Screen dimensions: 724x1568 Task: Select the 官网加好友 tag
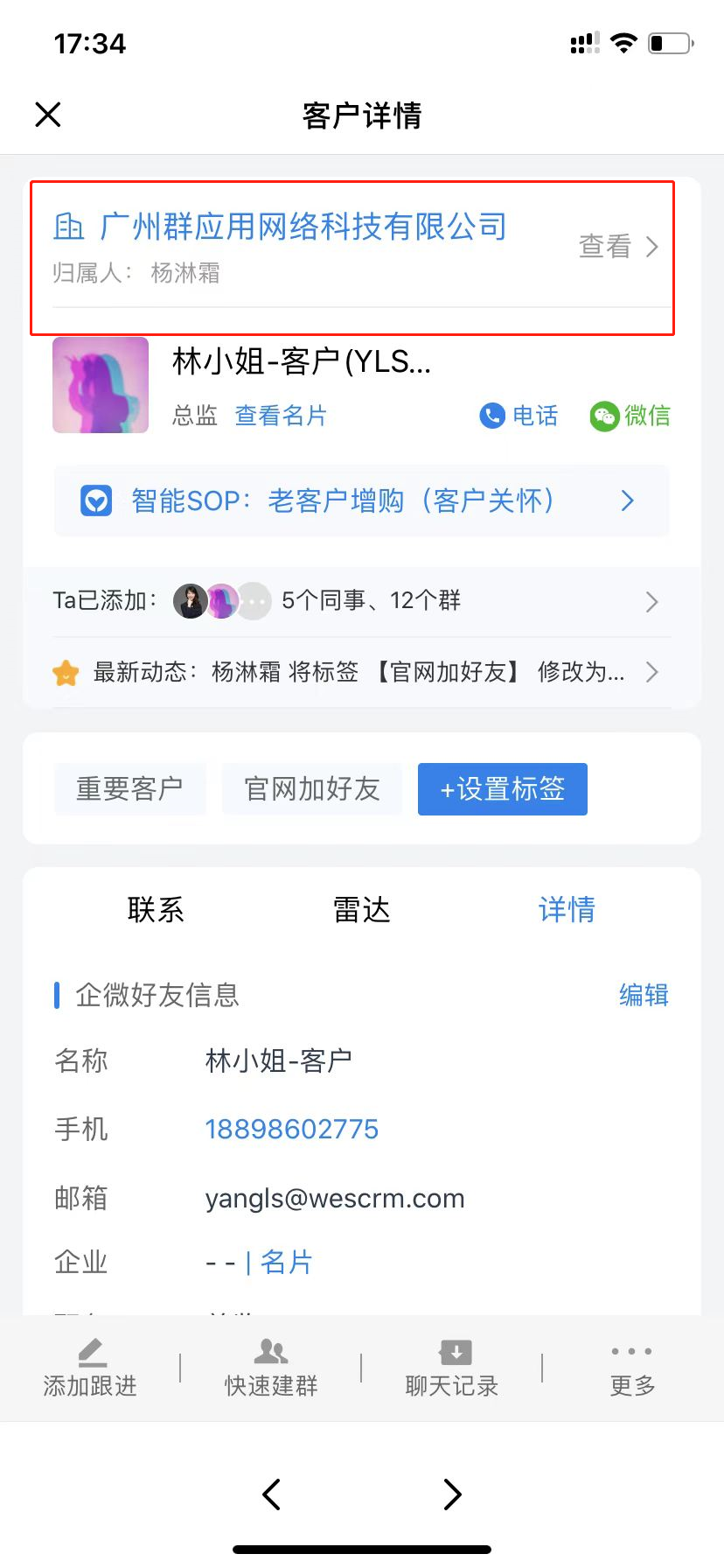click(x=312, y=789)
